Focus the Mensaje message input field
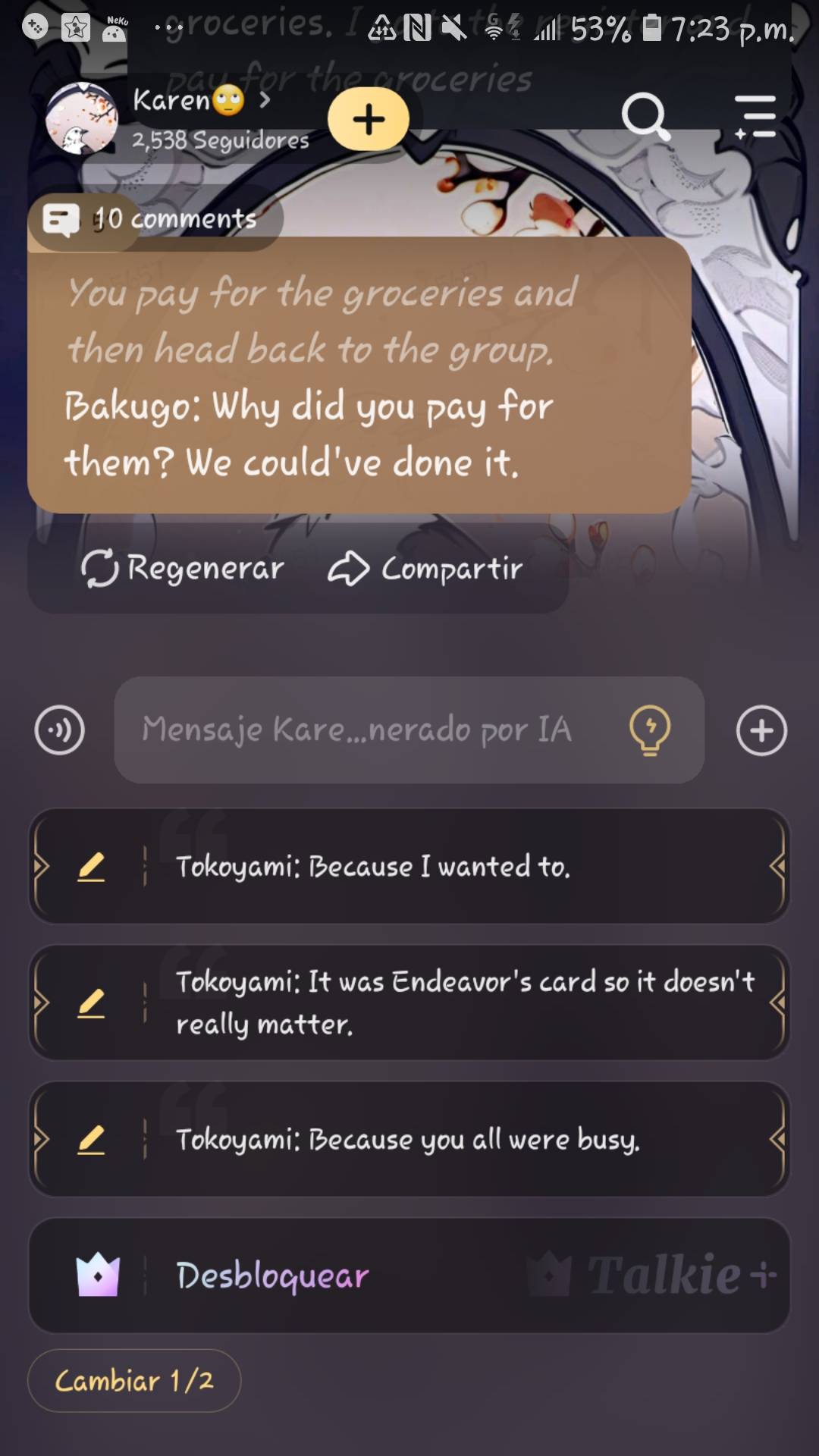This screenshot has width=819, height=1456. click(364, 730)
